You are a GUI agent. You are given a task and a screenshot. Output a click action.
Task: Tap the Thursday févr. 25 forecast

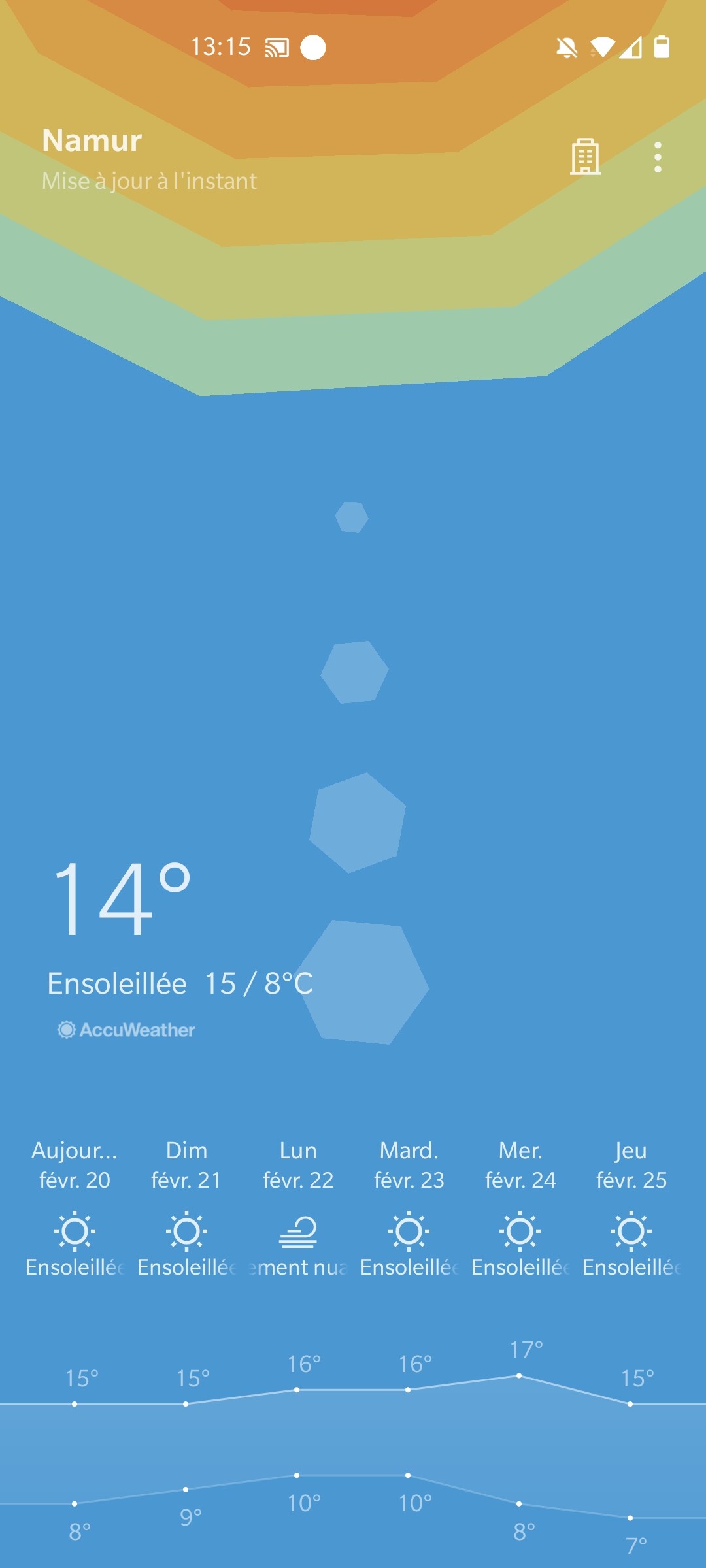(x=631, y=1209)
